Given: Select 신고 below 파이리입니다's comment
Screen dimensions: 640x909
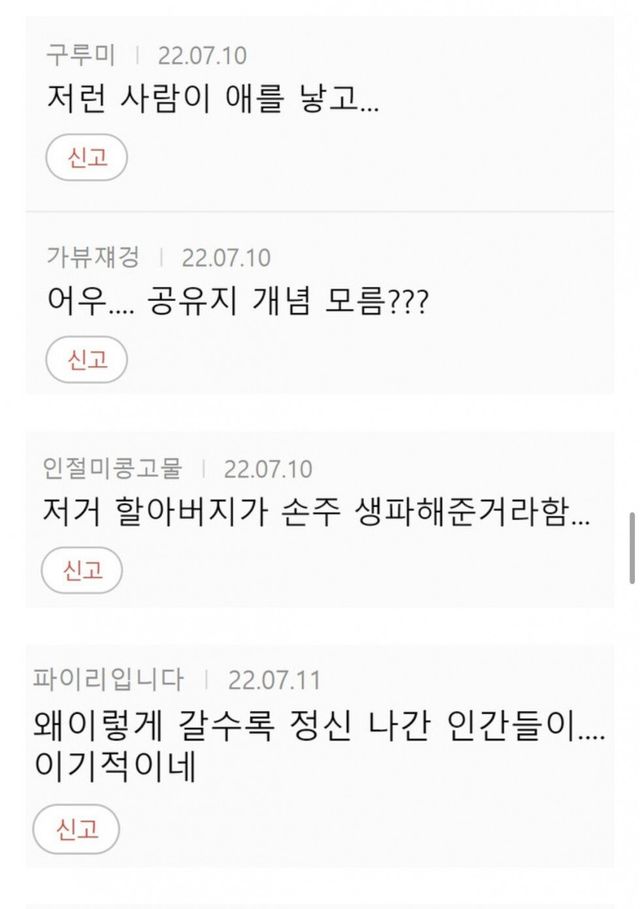Looking at the screenshot, I should [76, 829].
